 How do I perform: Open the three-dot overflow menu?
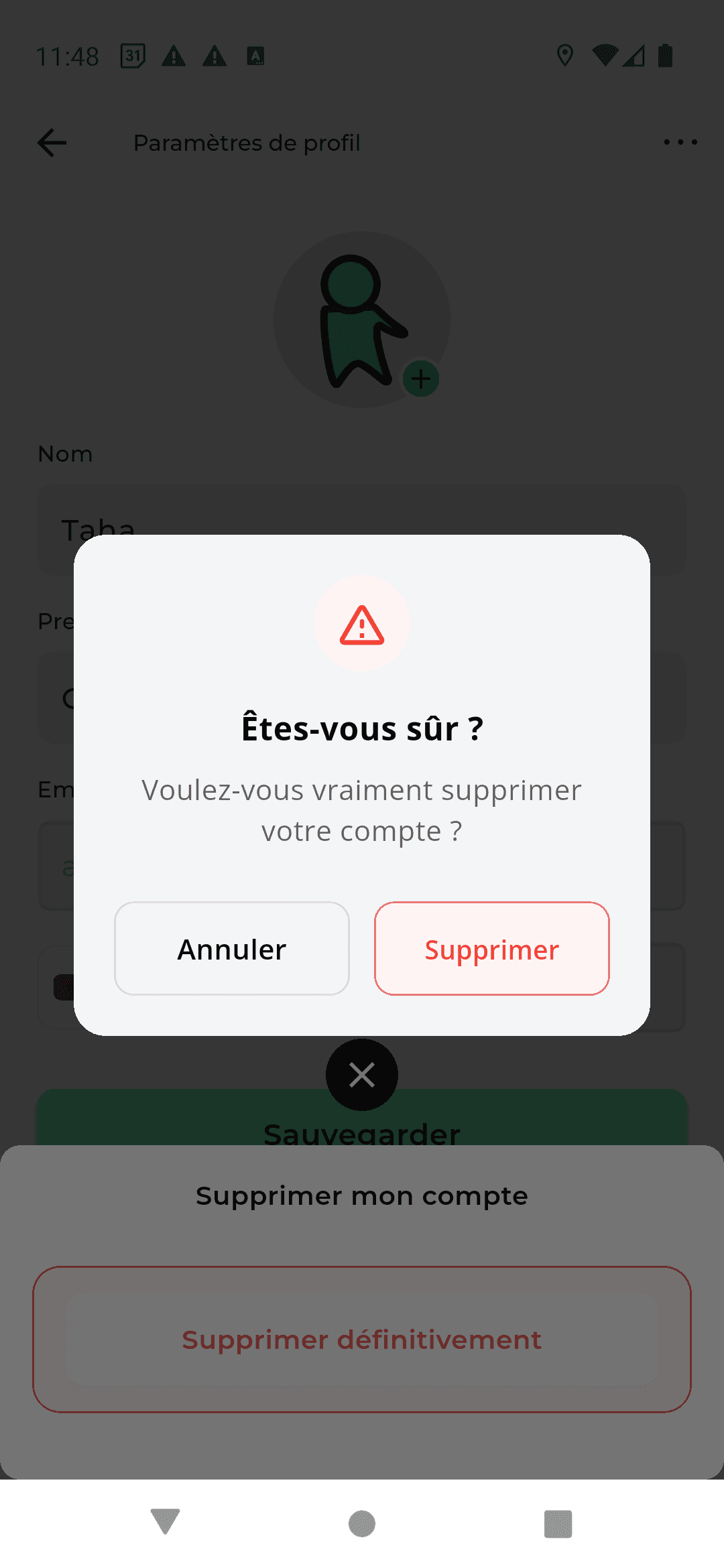(679, 141)
